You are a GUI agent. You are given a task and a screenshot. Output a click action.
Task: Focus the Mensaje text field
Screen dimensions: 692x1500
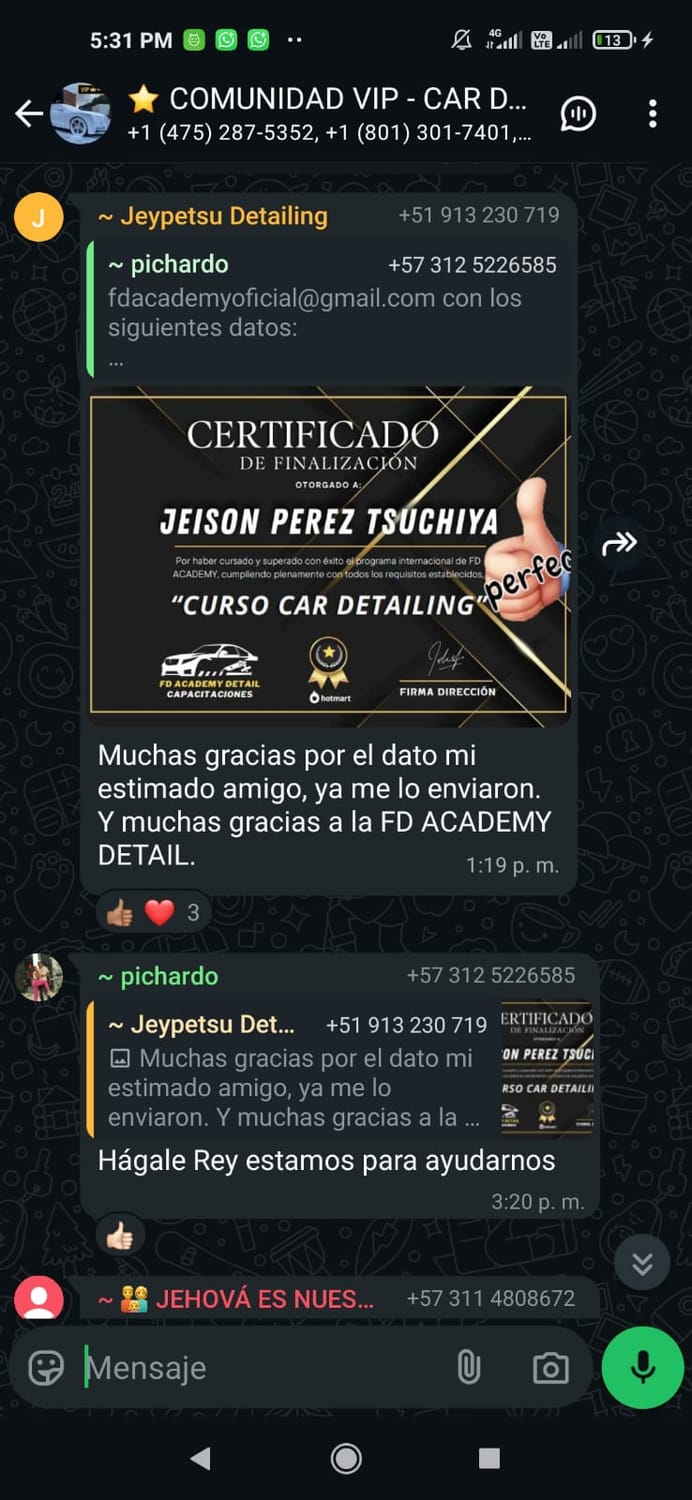click(x=260, y=1367)
